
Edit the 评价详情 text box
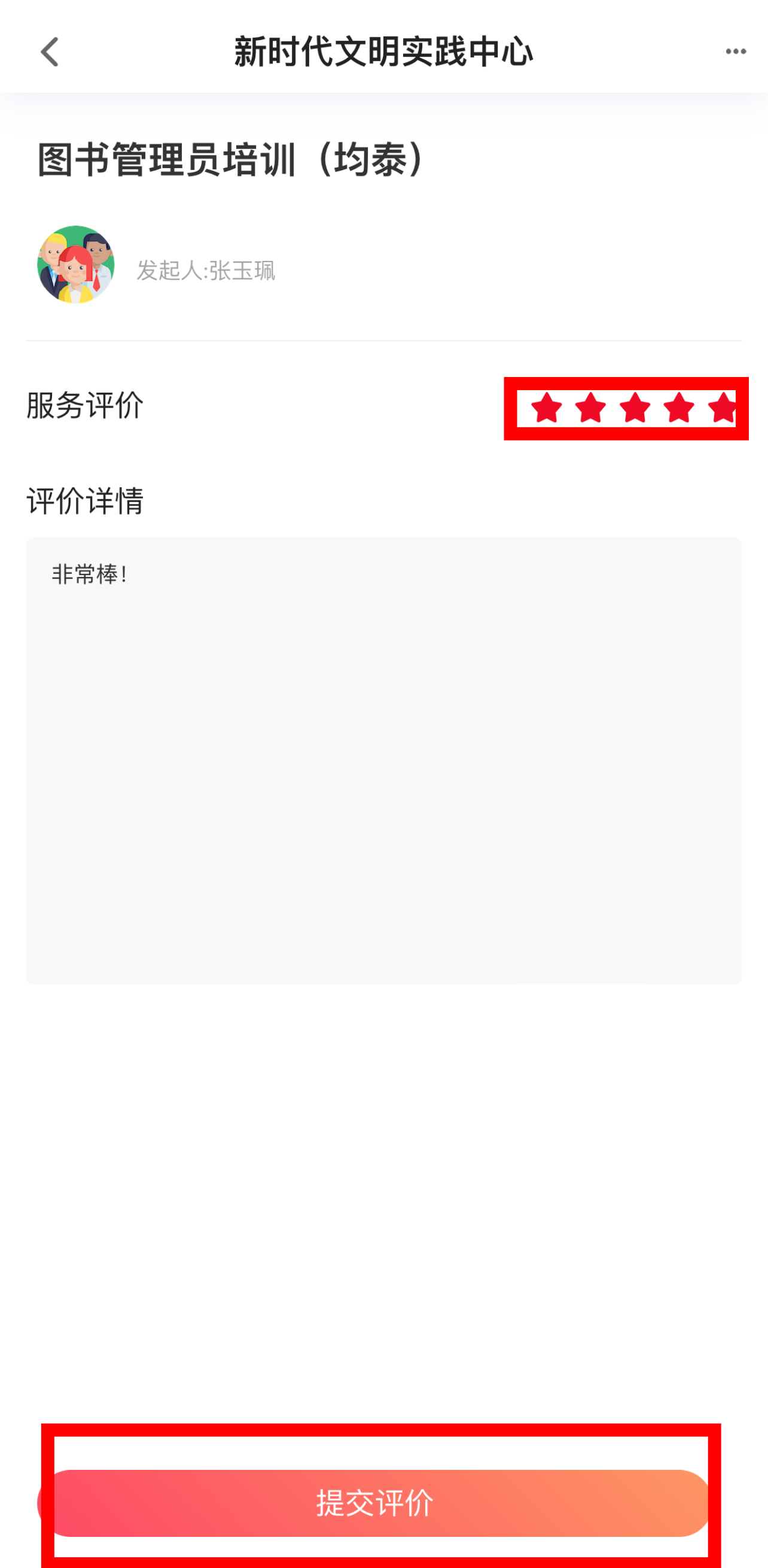coord(383,760)
